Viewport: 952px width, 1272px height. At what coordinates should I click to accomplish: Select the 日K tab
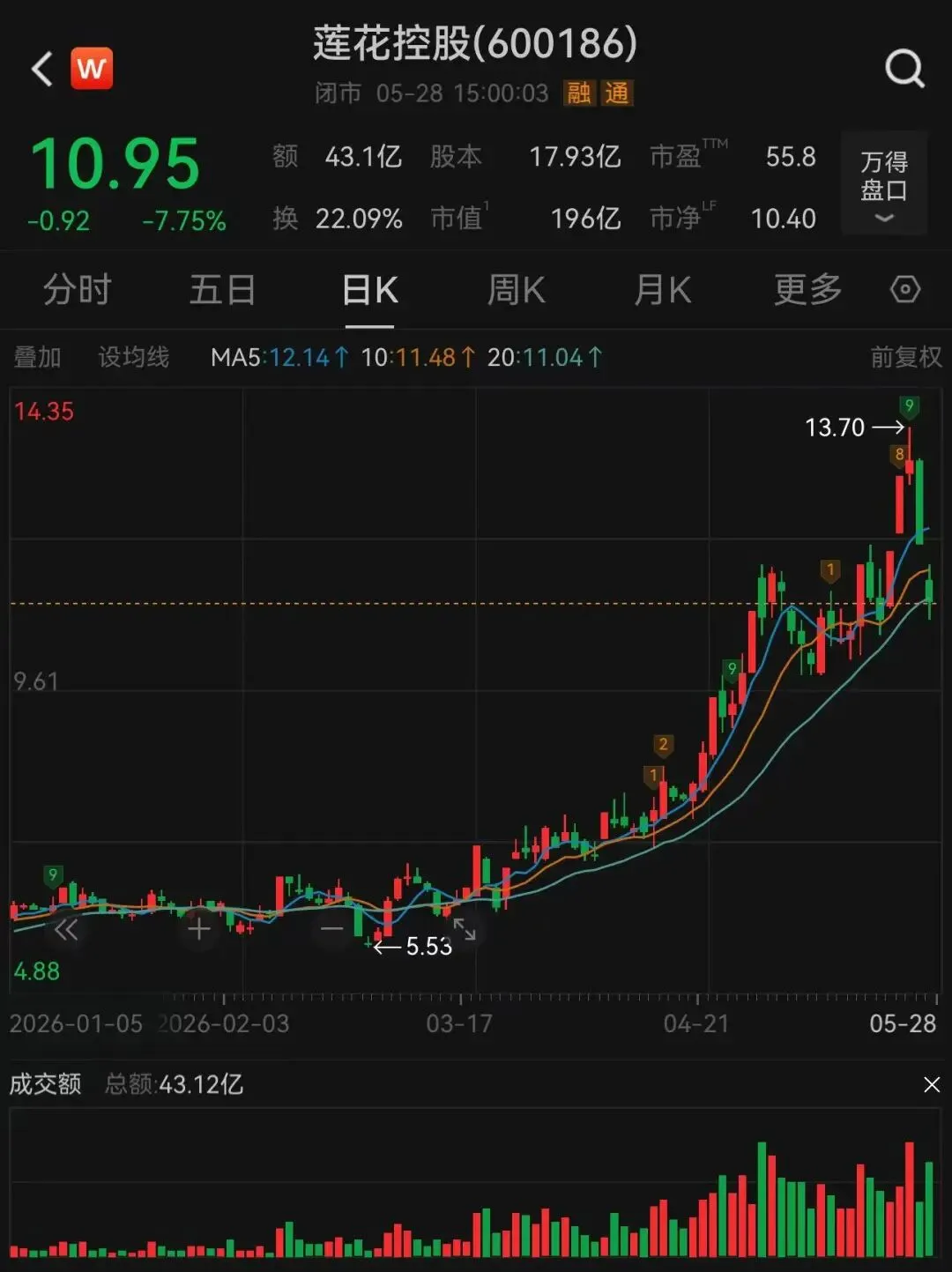click(x=370, y=289)
